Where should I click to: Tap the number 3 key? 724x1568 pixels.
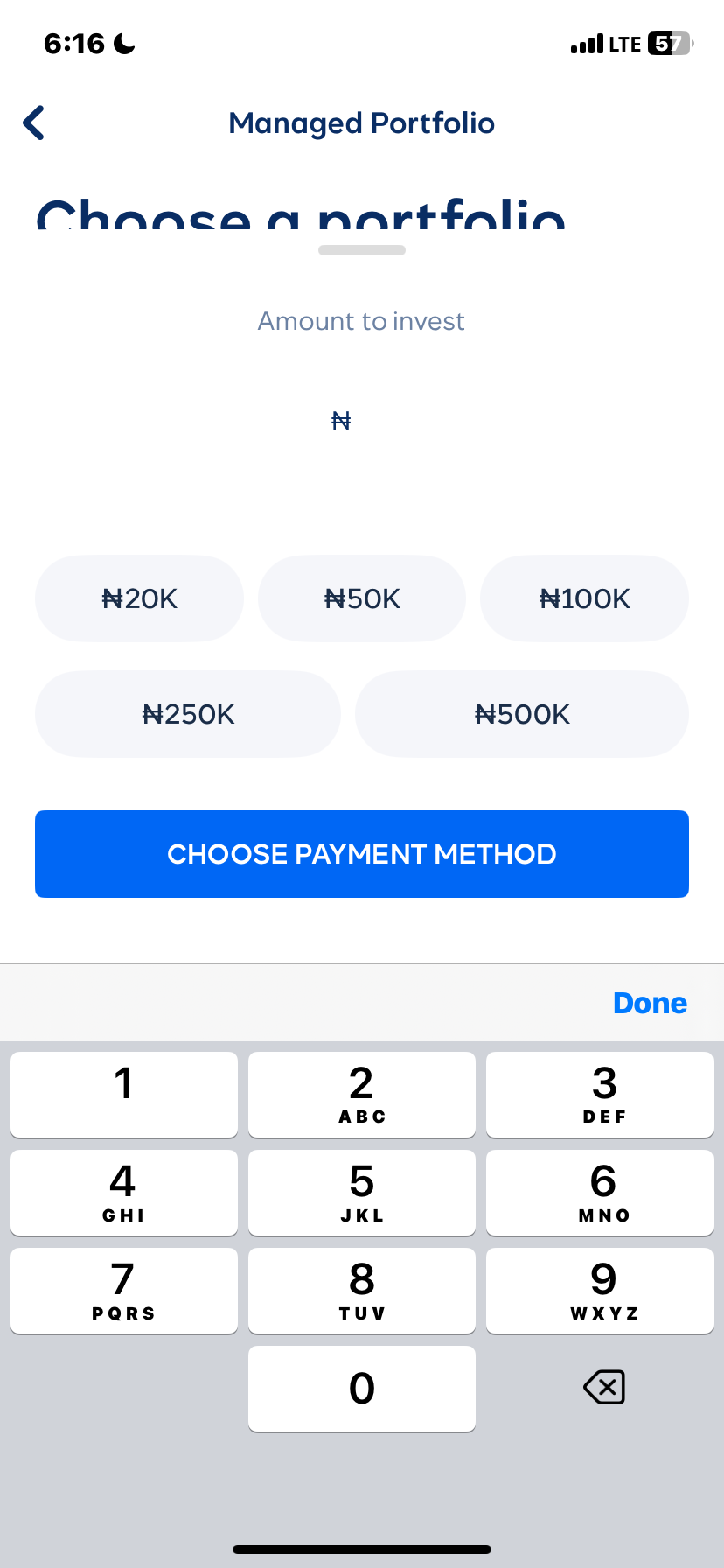pos(600,1094)
